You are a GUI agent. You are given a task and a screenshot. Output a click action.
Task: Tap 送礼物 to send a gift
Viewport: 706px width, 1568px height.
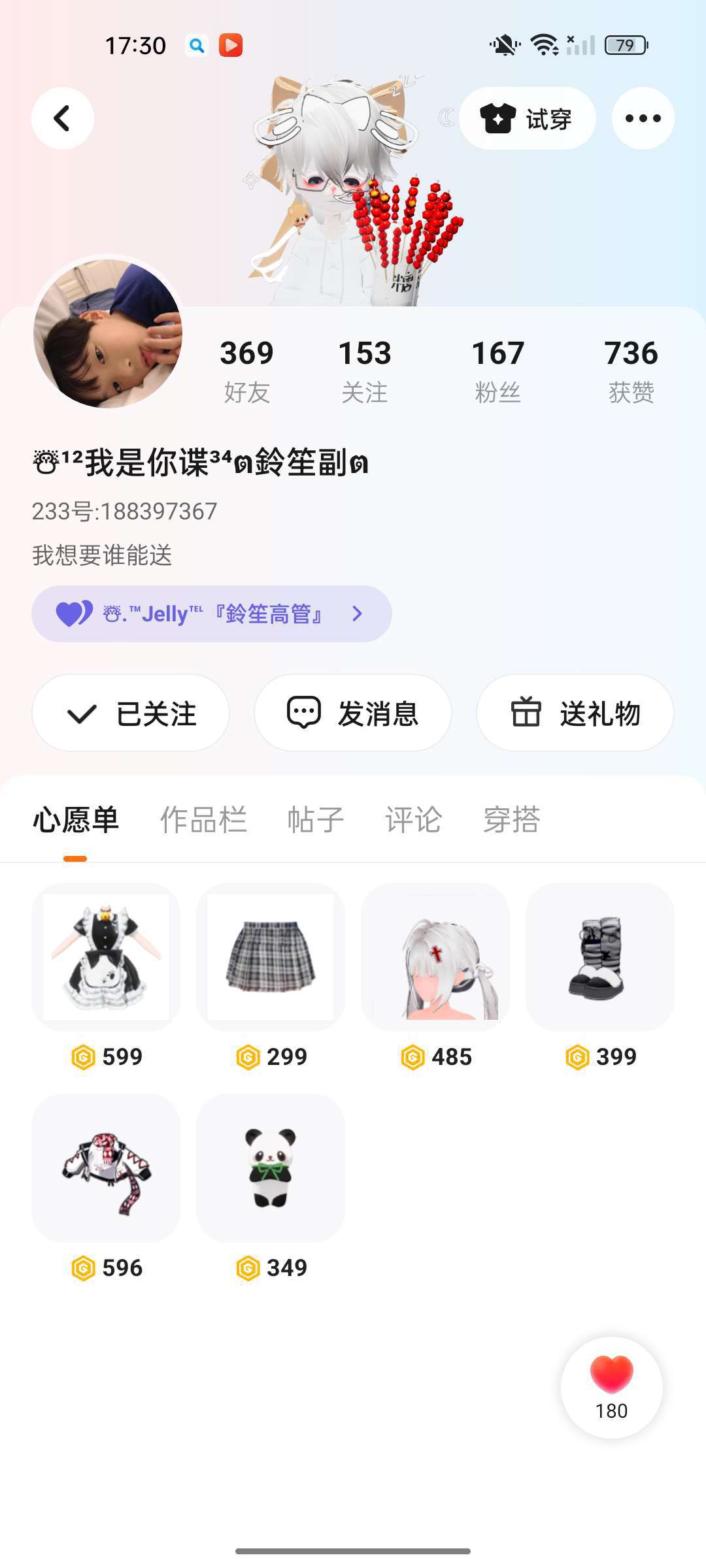[575, 713]
